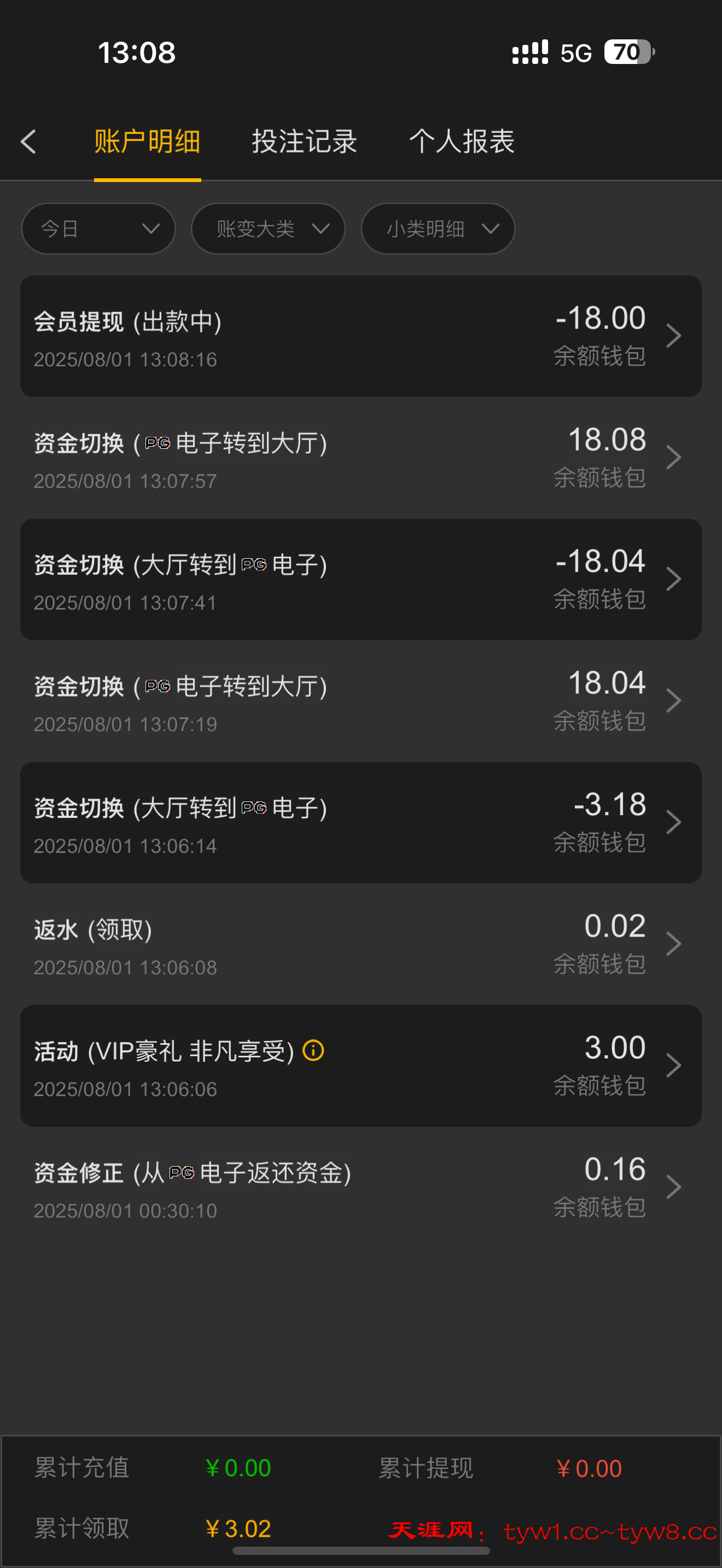Go back using the top-left arrow
This screenshot has width=722, height=1568.
(28, 142)
